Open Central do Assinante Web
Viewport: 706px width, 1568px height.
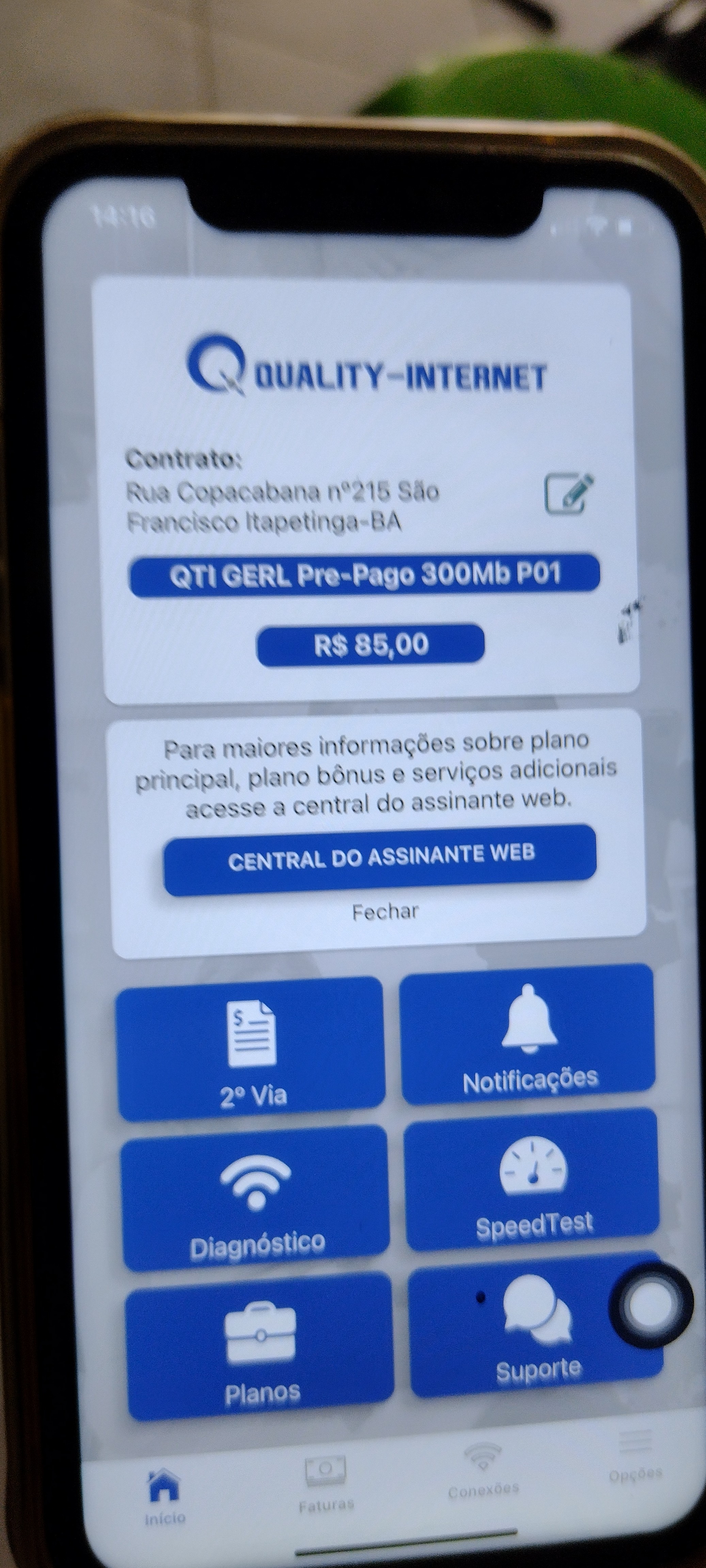click(x=380, y=859)
